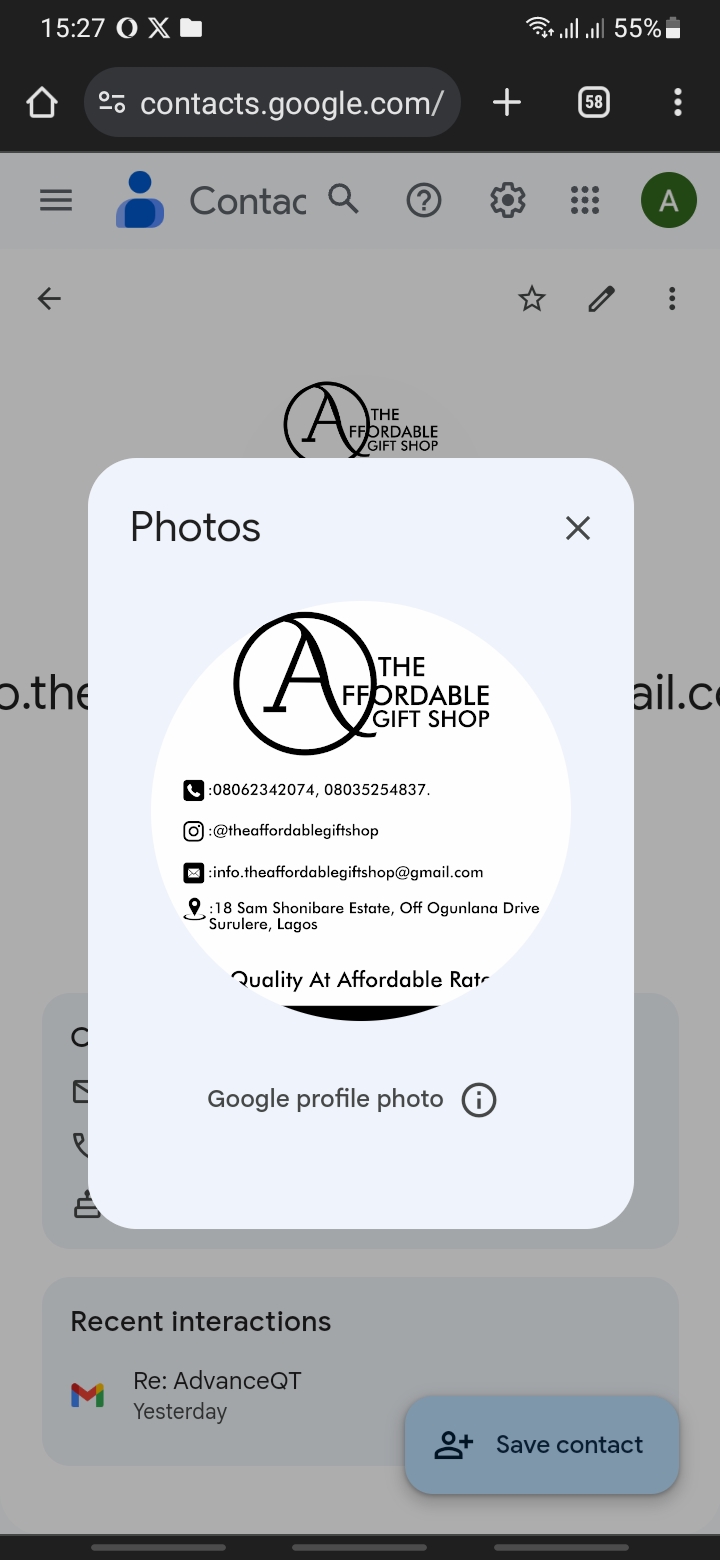Close the Photos dialog
Viewport: 720px width, 1560px height.
[x=578, y=528]
